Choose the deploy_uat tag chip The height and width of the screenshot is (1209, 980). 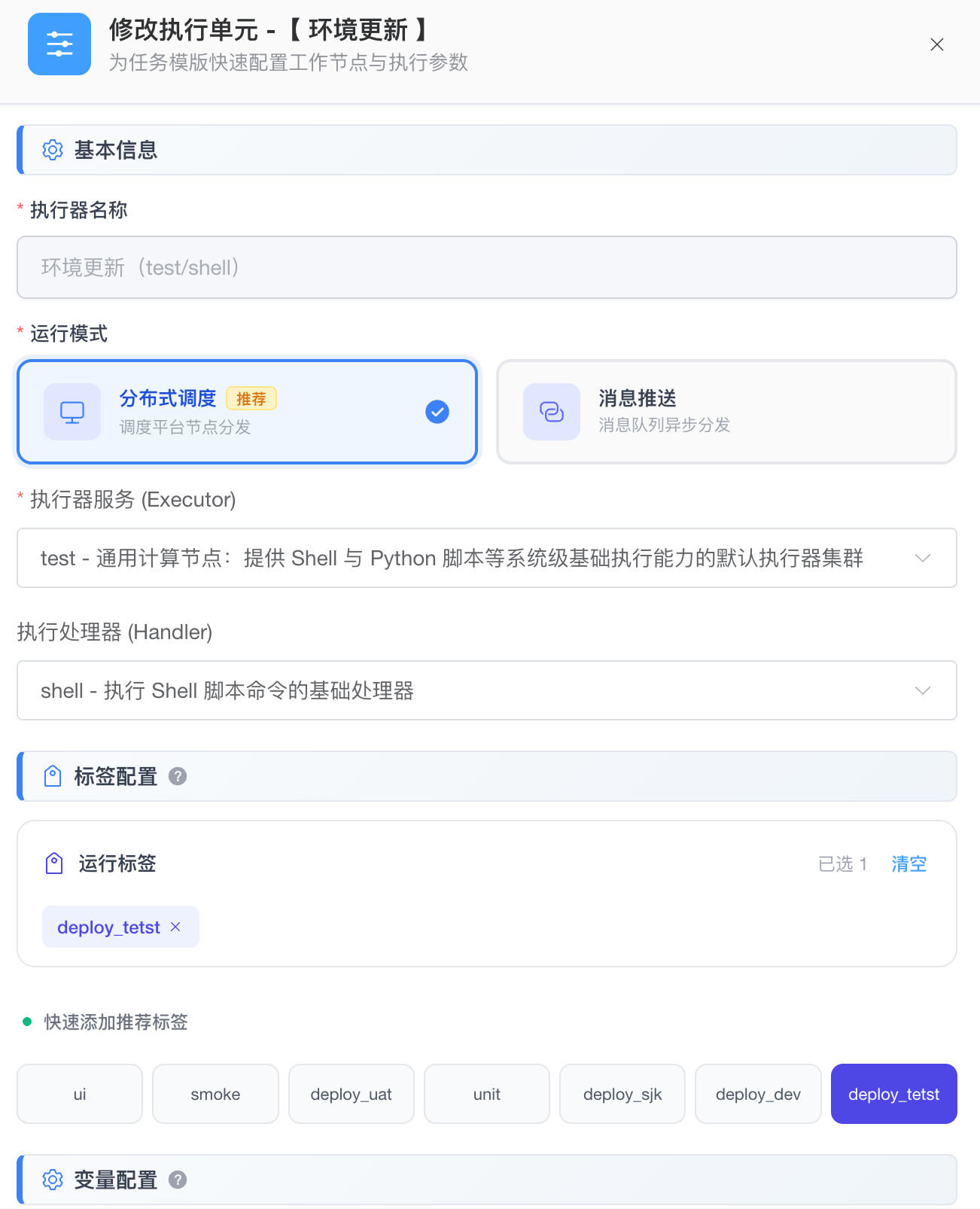click(x=351, y=1094)
